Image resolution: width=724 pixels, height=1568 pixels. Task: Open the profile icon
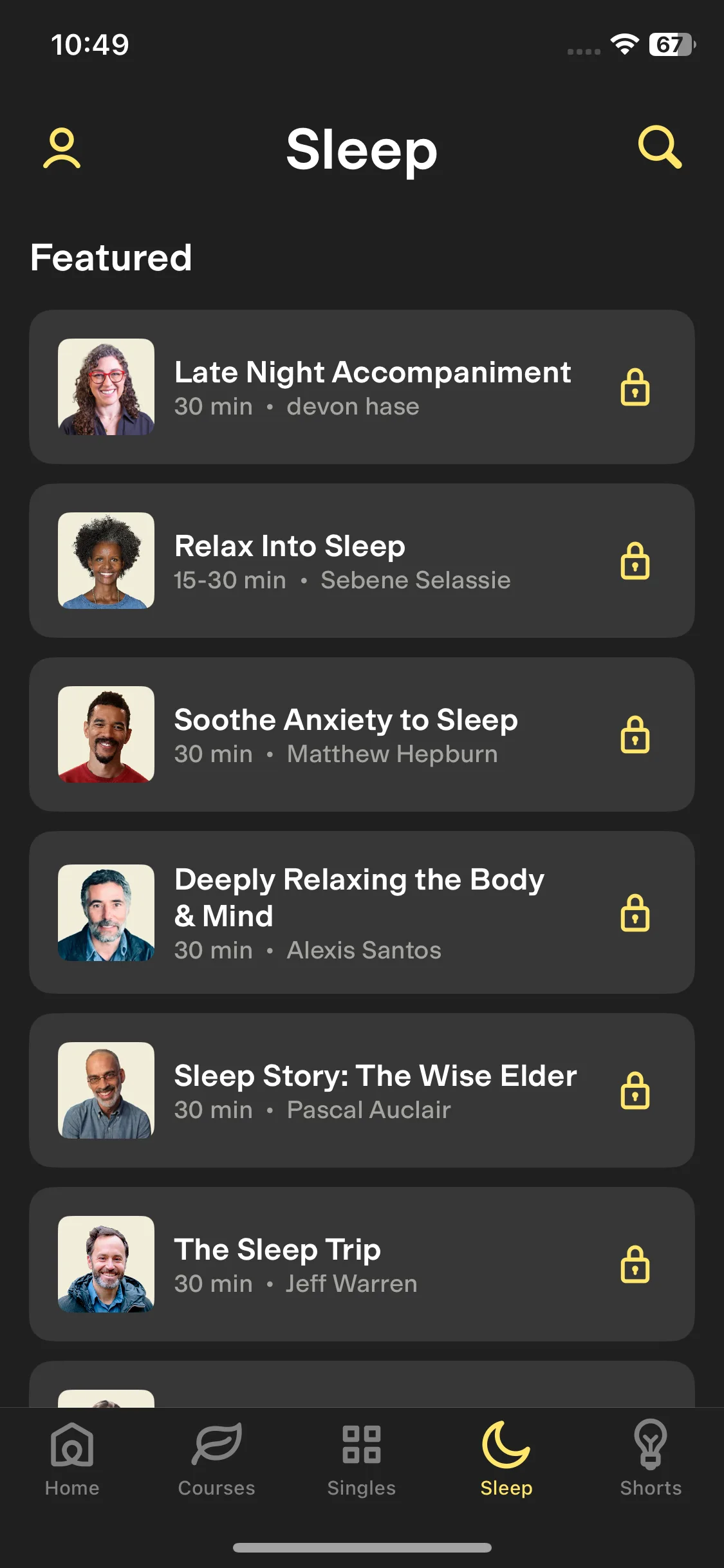point(62,149)
